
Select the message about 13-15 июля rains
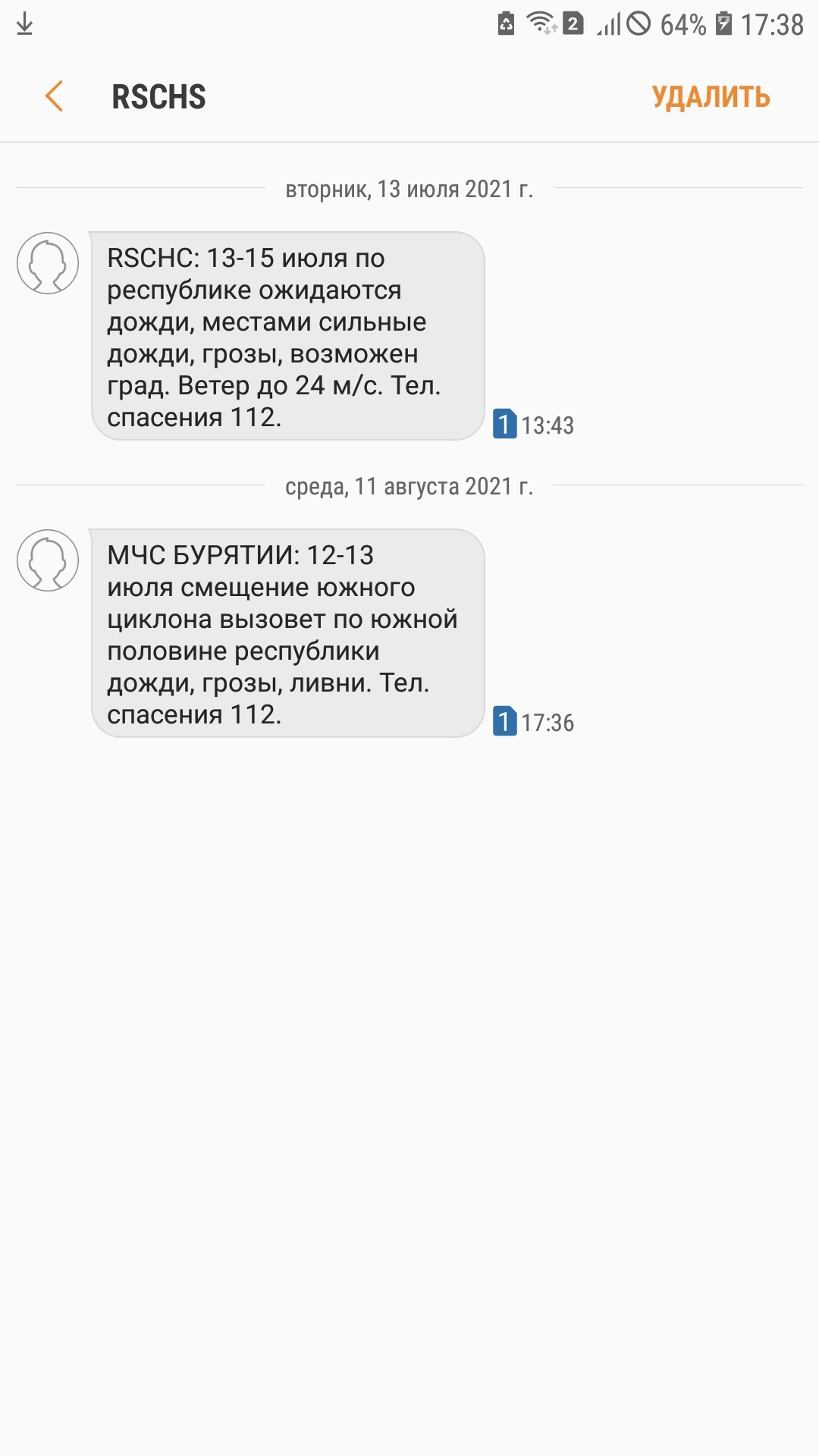287,336
